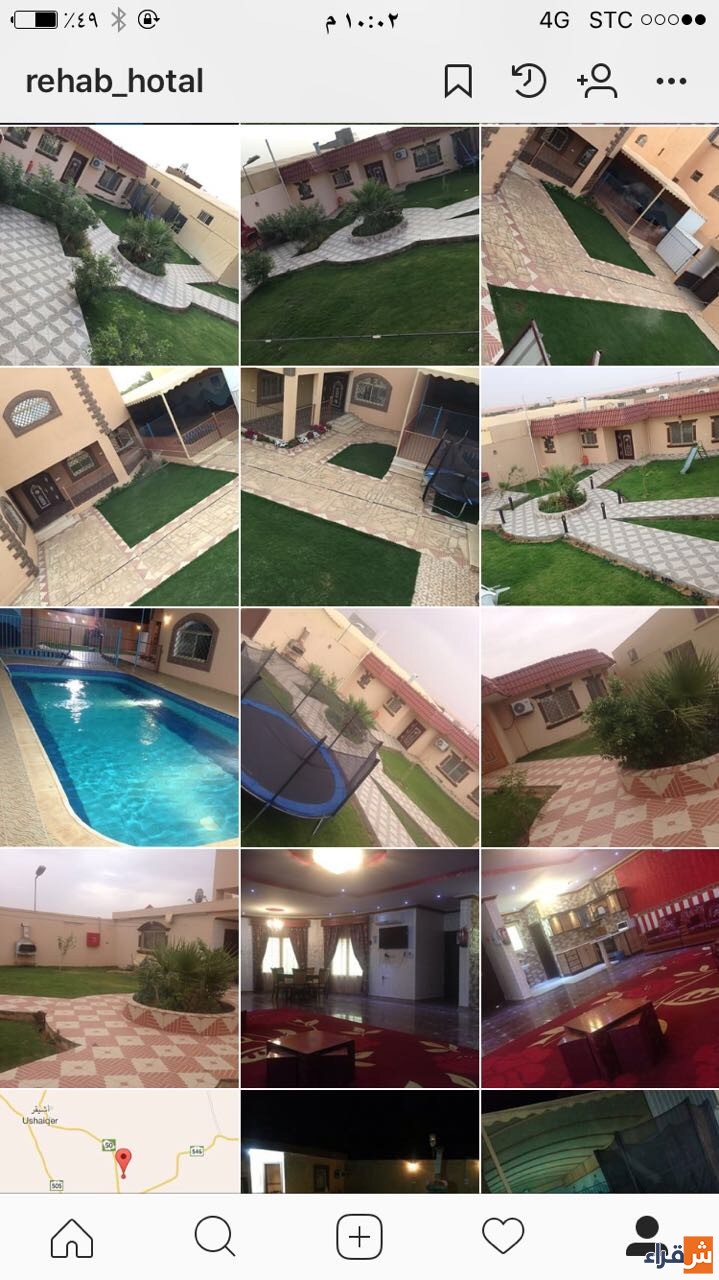This screenshot has height=1280, width=719.
Task: Open the archive clock icon
Action: point(528,81)
